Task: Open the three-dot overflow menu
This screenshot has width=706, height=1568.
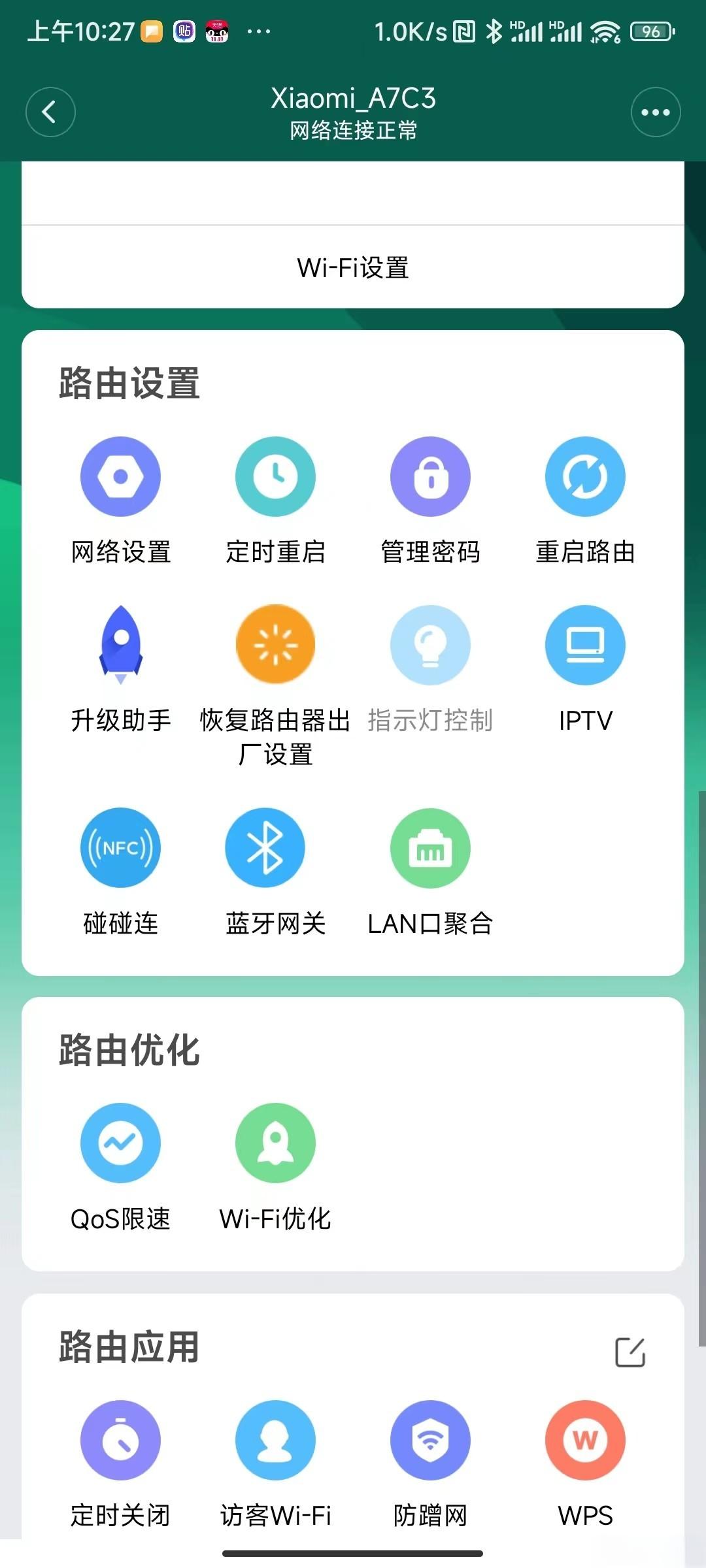Action: click(656, 112)
